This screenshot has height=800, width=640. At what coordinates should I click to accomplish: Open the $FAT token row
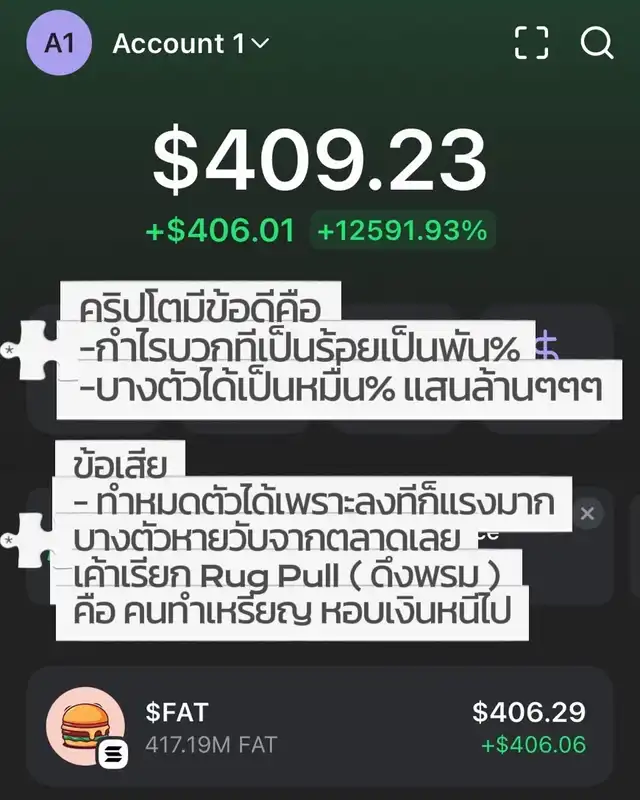318,728
